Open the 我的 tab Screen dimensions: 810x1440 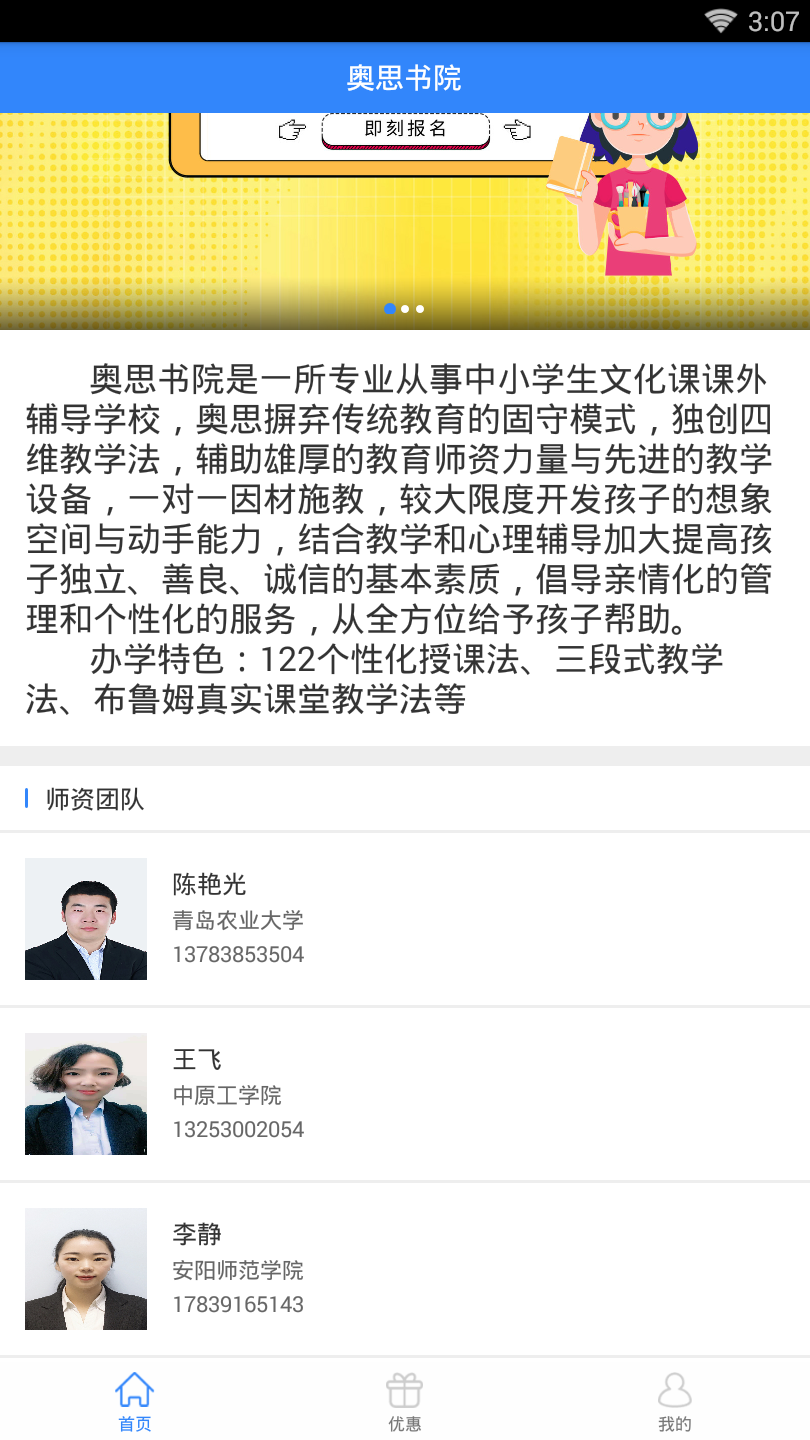pos(675,1400)
